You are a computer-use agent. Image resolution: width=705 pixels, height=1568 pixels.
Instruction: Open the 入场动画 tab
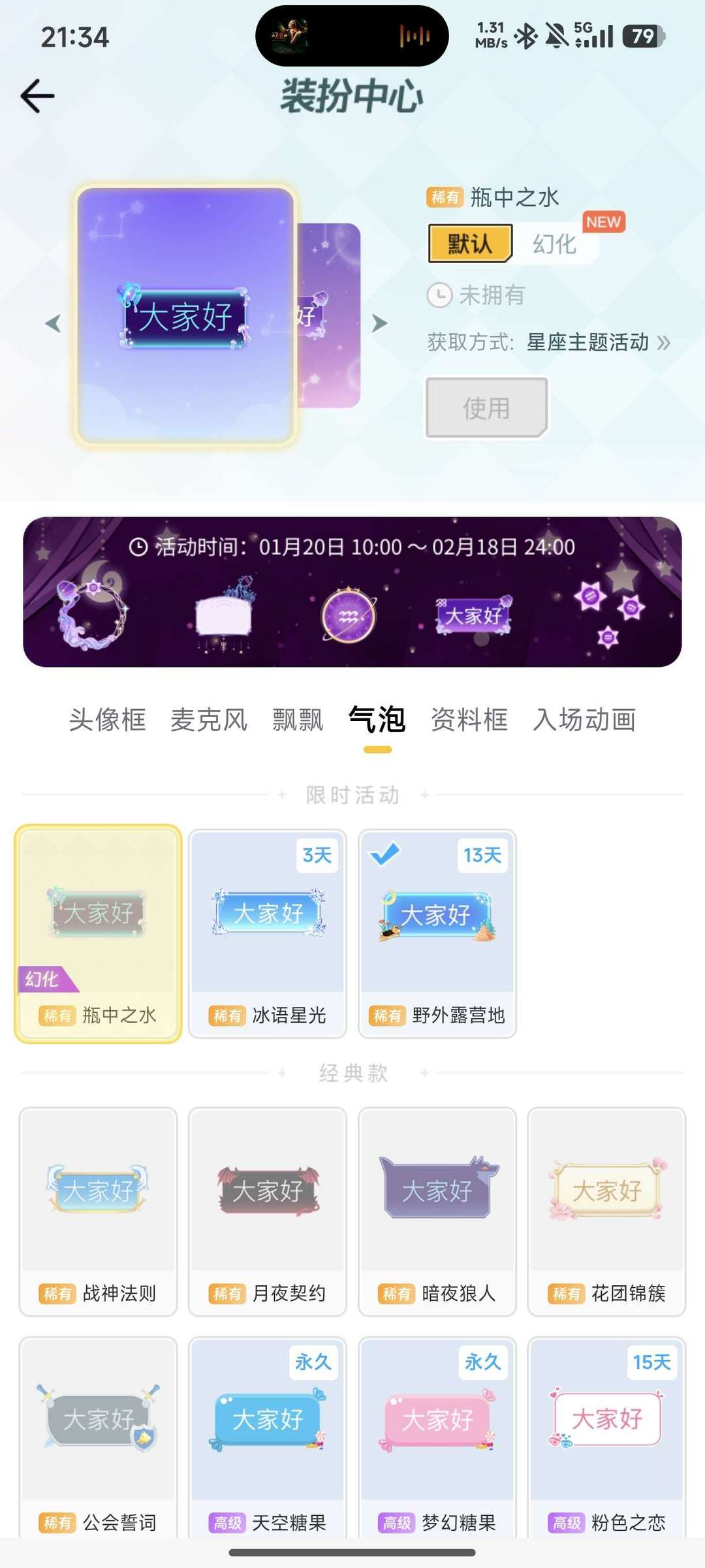pos(584,720)
